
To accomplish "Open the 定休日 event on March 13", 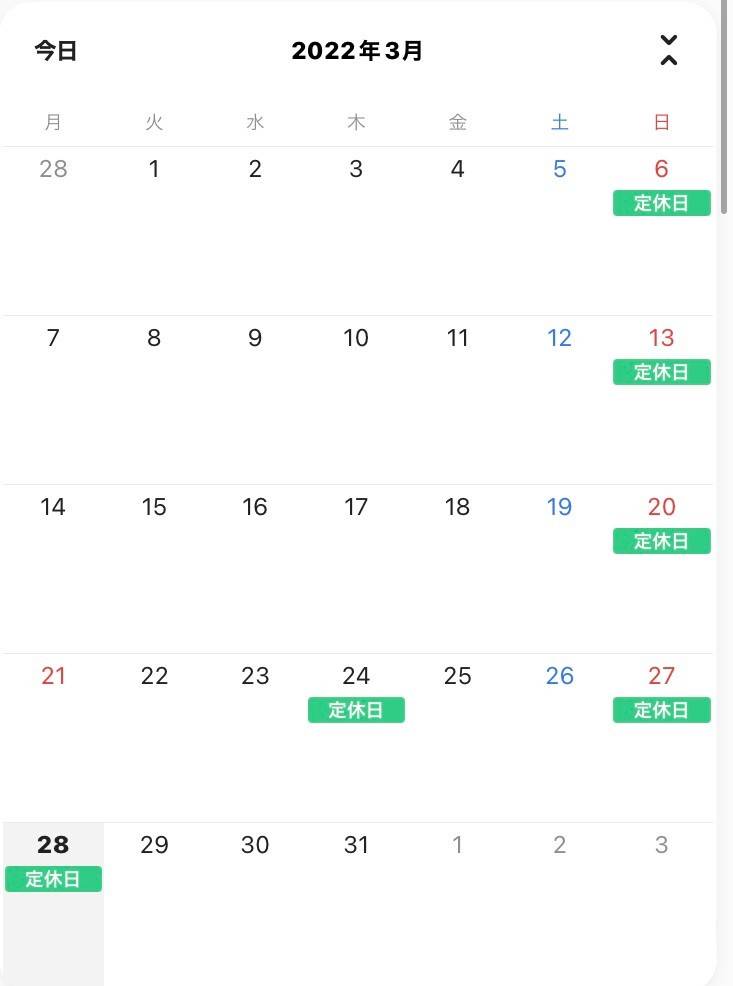I will tap(661, 372).
